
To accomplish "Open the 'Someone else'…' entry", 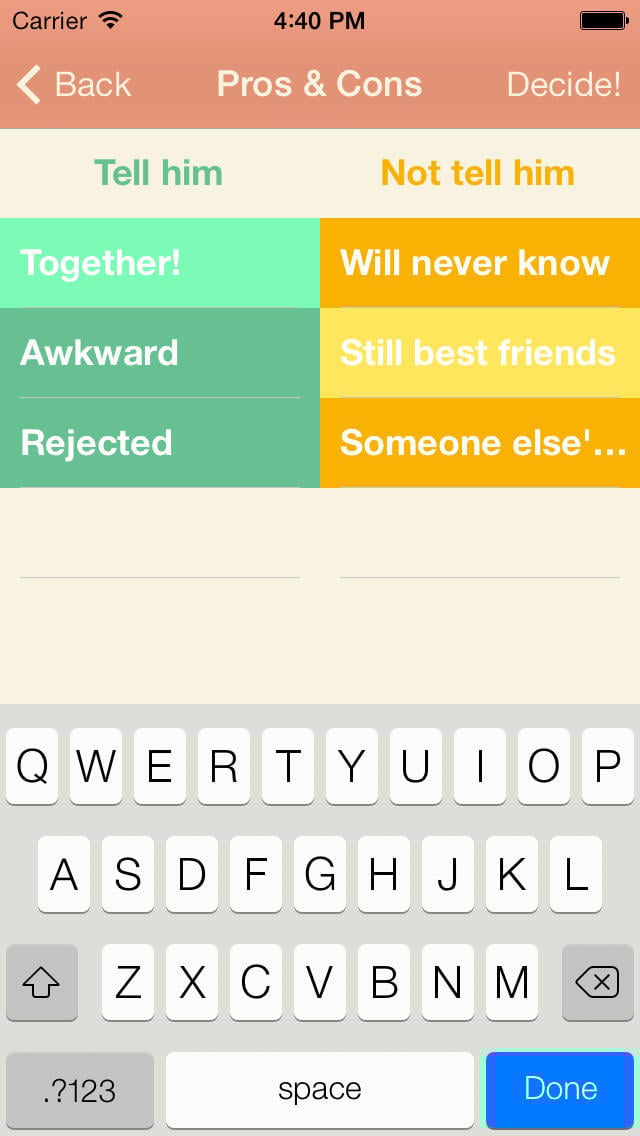I will [x=479, y=443].
